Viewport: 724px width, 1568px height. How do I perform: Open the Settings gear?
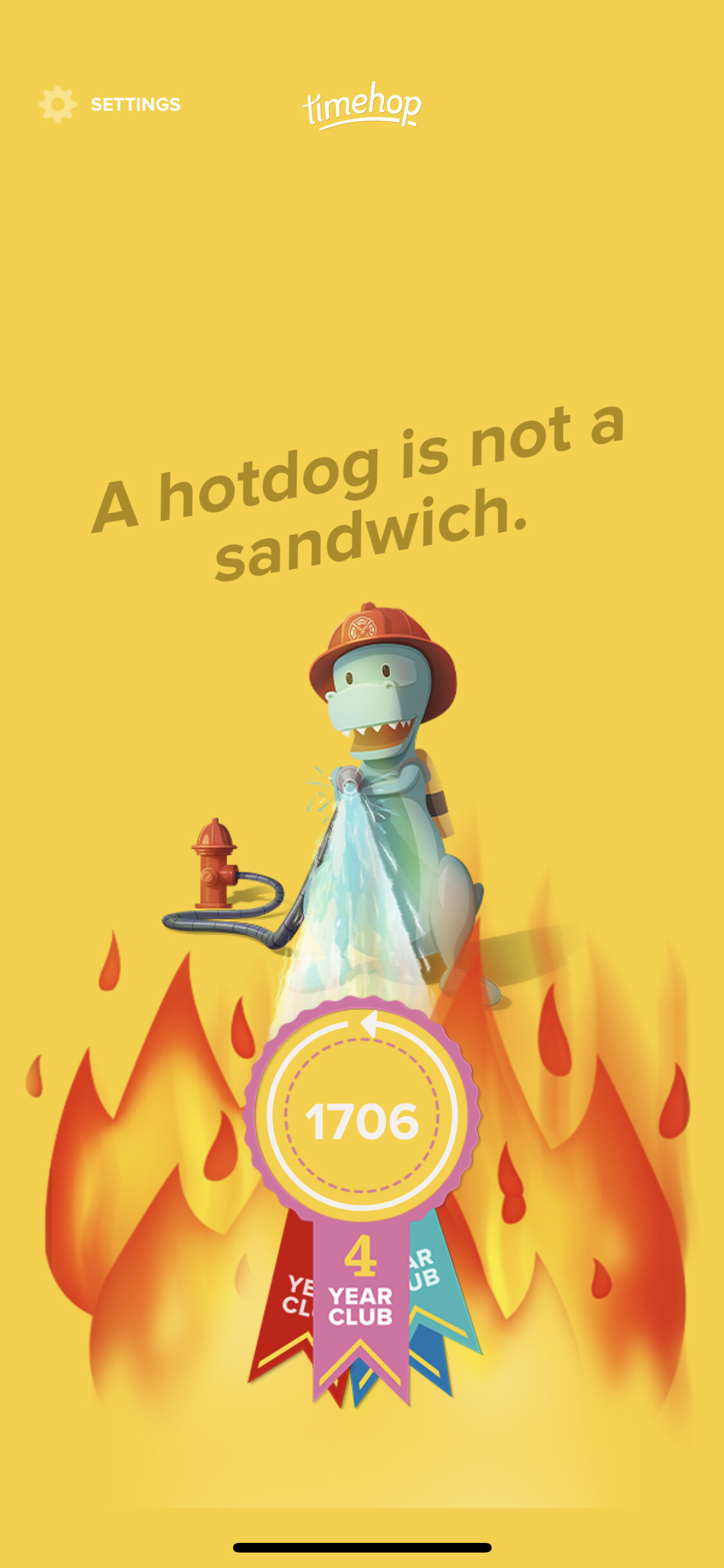point(58,104)
